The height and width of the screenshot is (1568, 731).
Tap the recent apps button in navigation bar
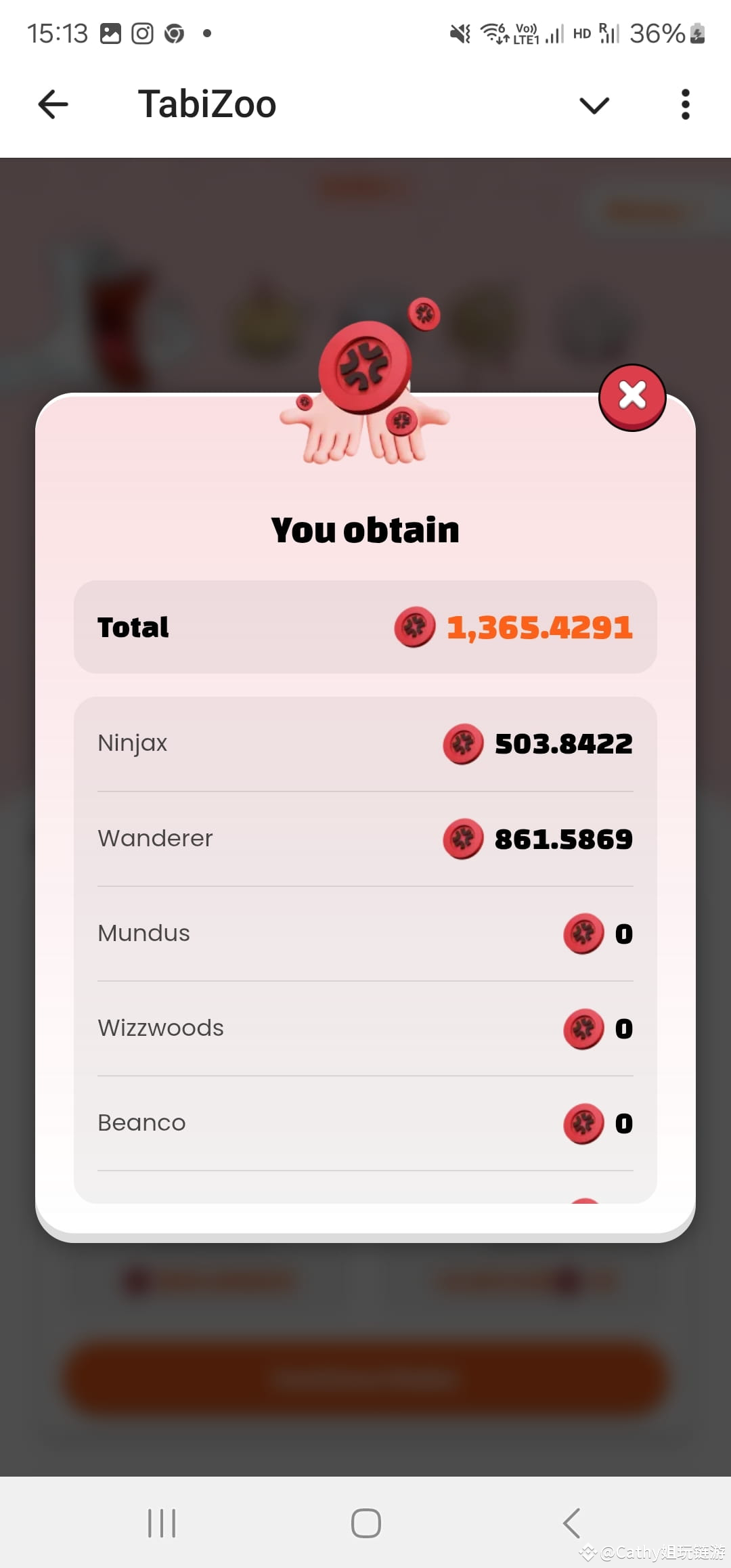point(161,1523)
